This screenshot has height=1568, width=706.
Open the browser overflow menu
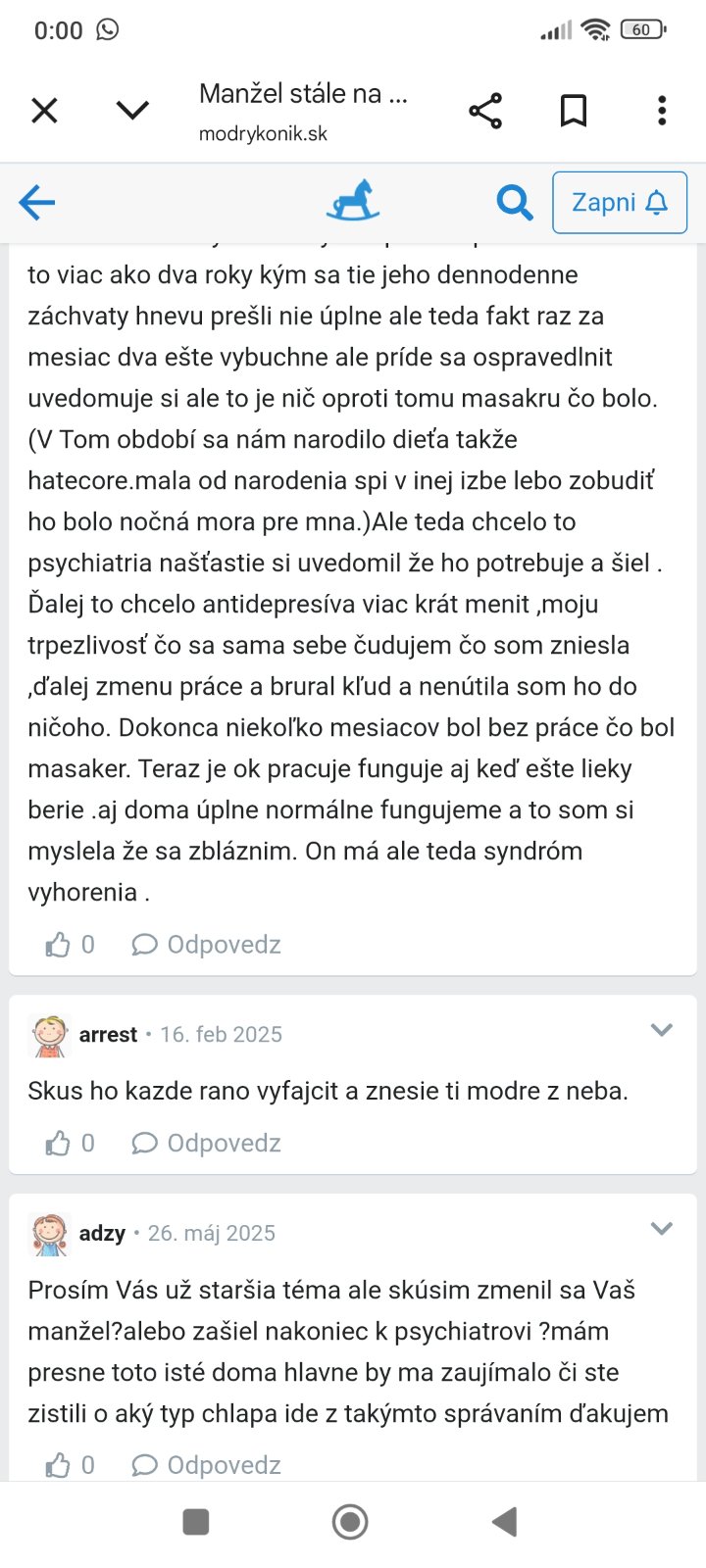[662, 111]
